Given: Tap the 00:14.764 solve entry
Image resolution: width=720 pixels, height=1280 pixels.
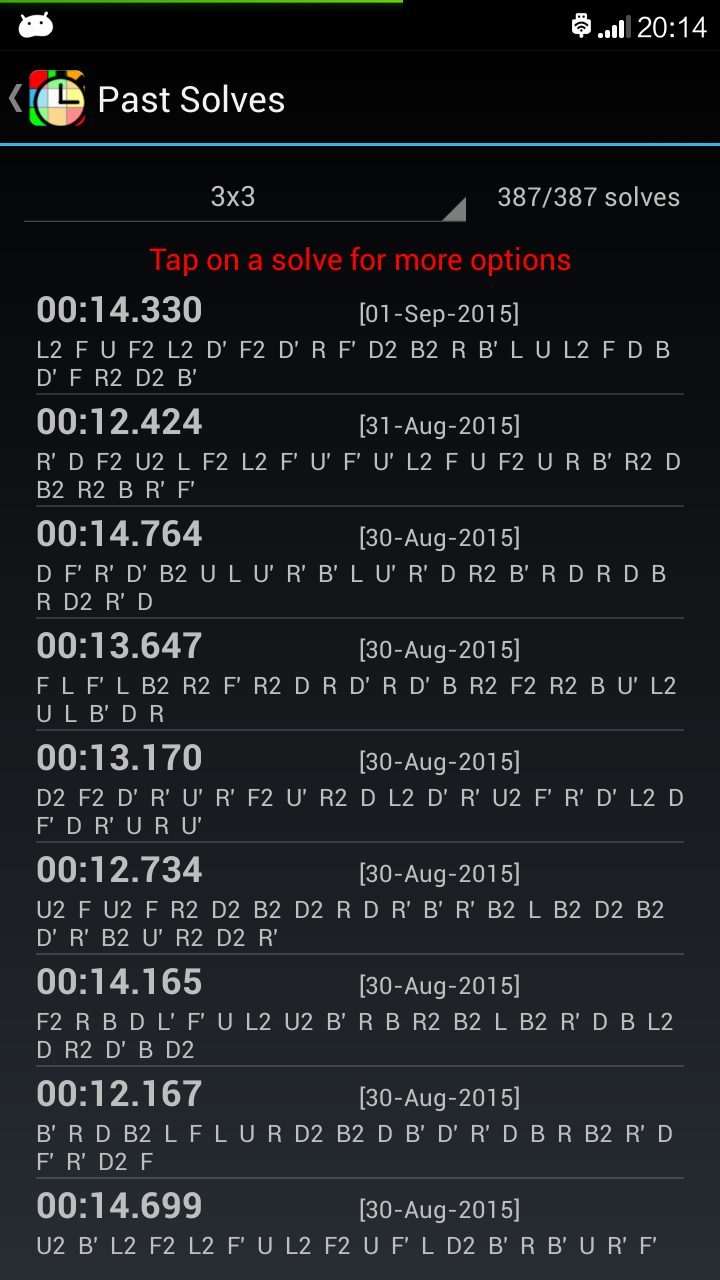Looking at the screenshot, I should click(x=358, y=562).
